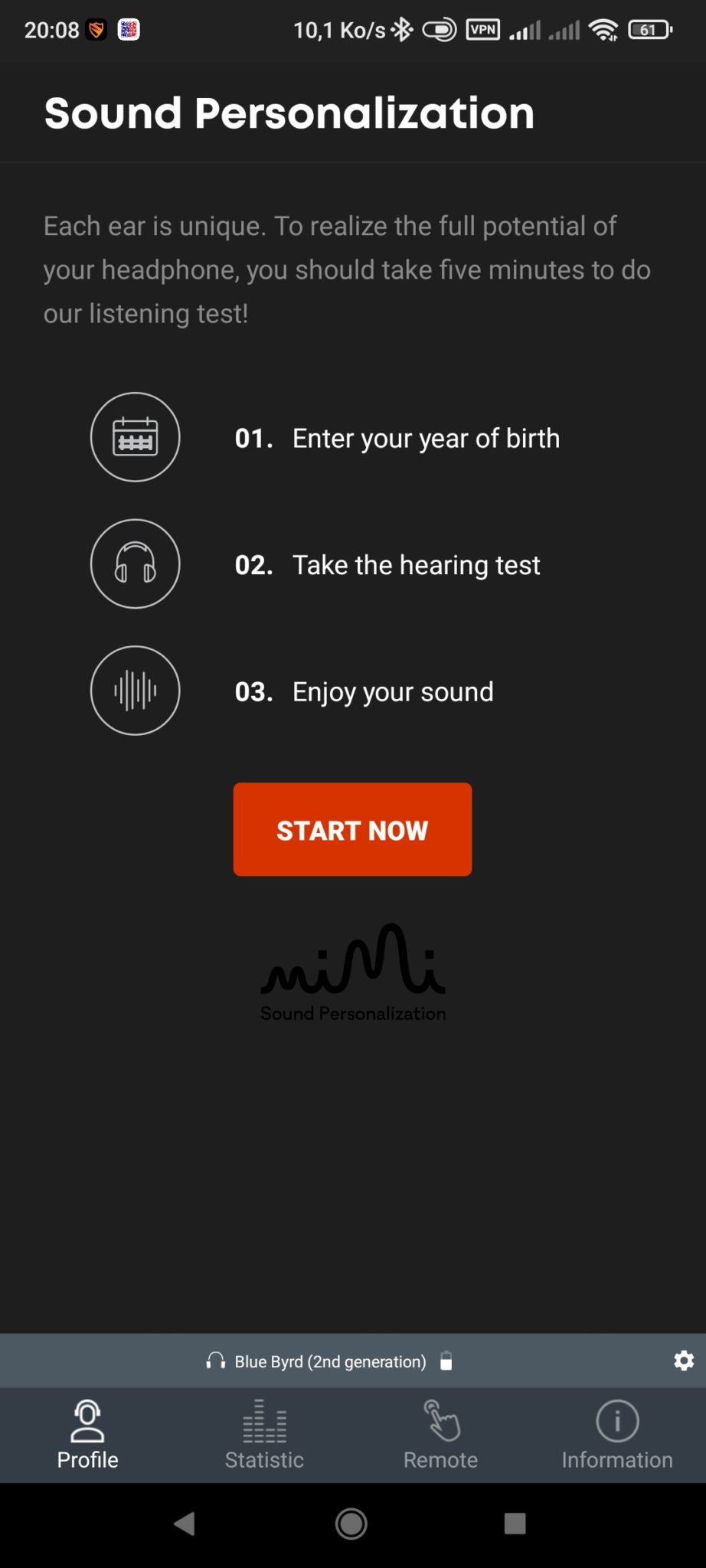Tap the Blue Byrd headphone device bar

(329, 1361)
